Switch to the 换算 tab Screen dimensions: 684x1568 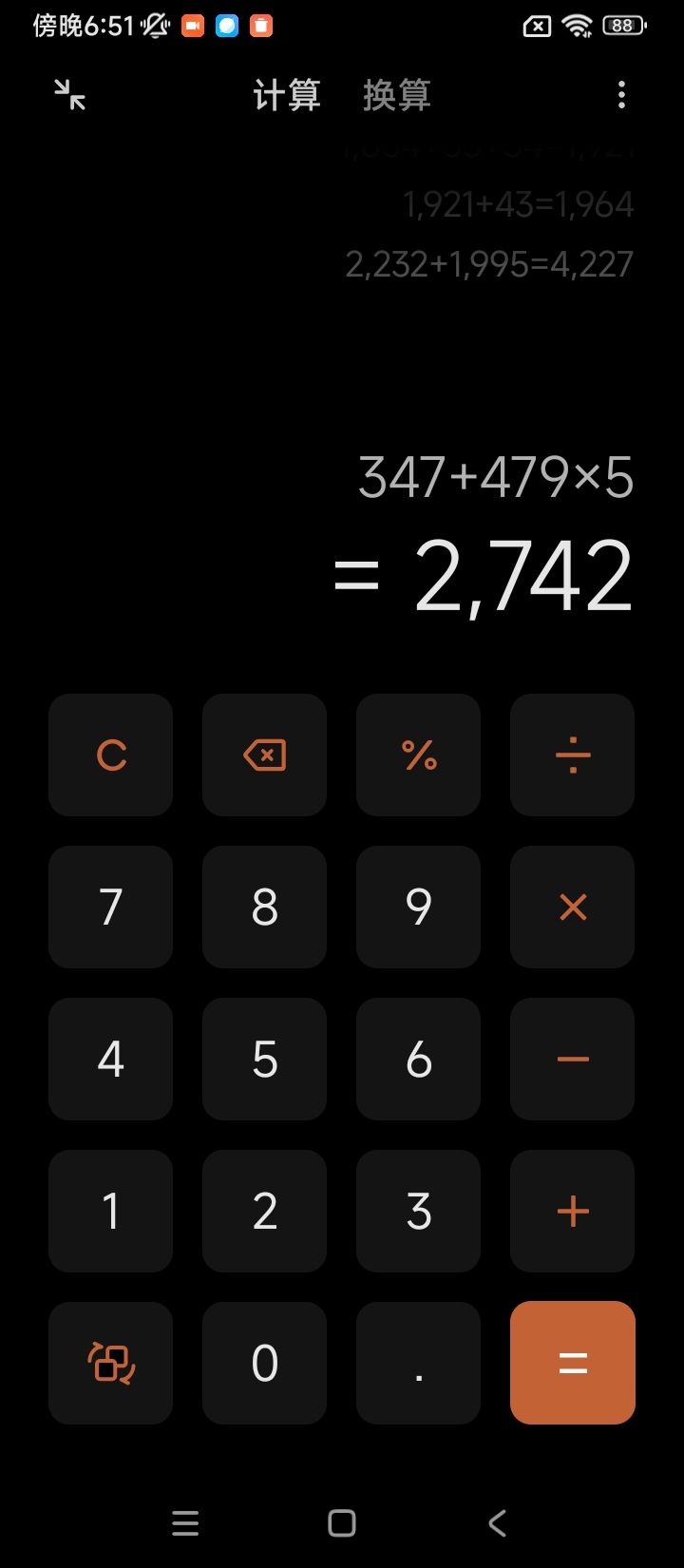tap(397, 95)
